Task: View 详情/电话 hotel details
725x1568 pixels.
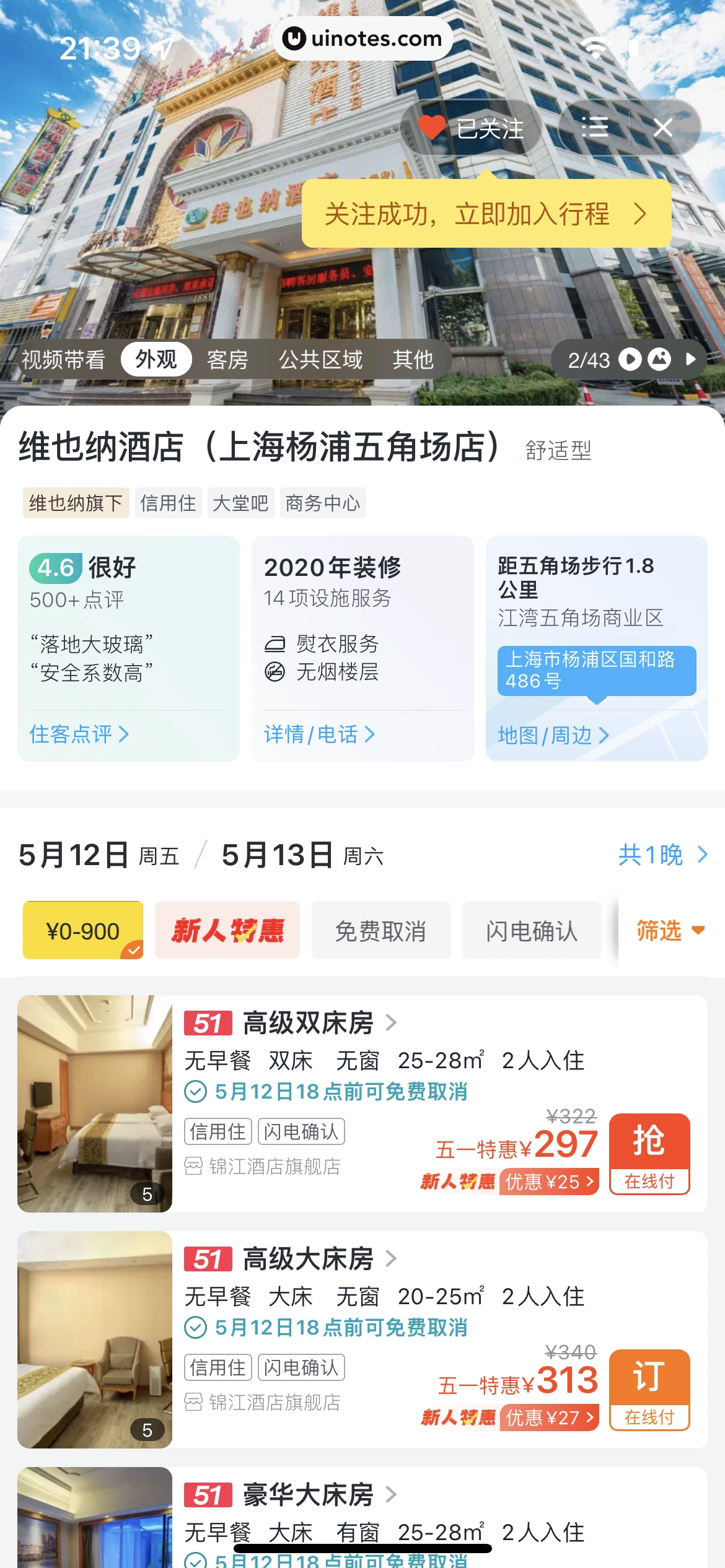Action: [319, 734]
